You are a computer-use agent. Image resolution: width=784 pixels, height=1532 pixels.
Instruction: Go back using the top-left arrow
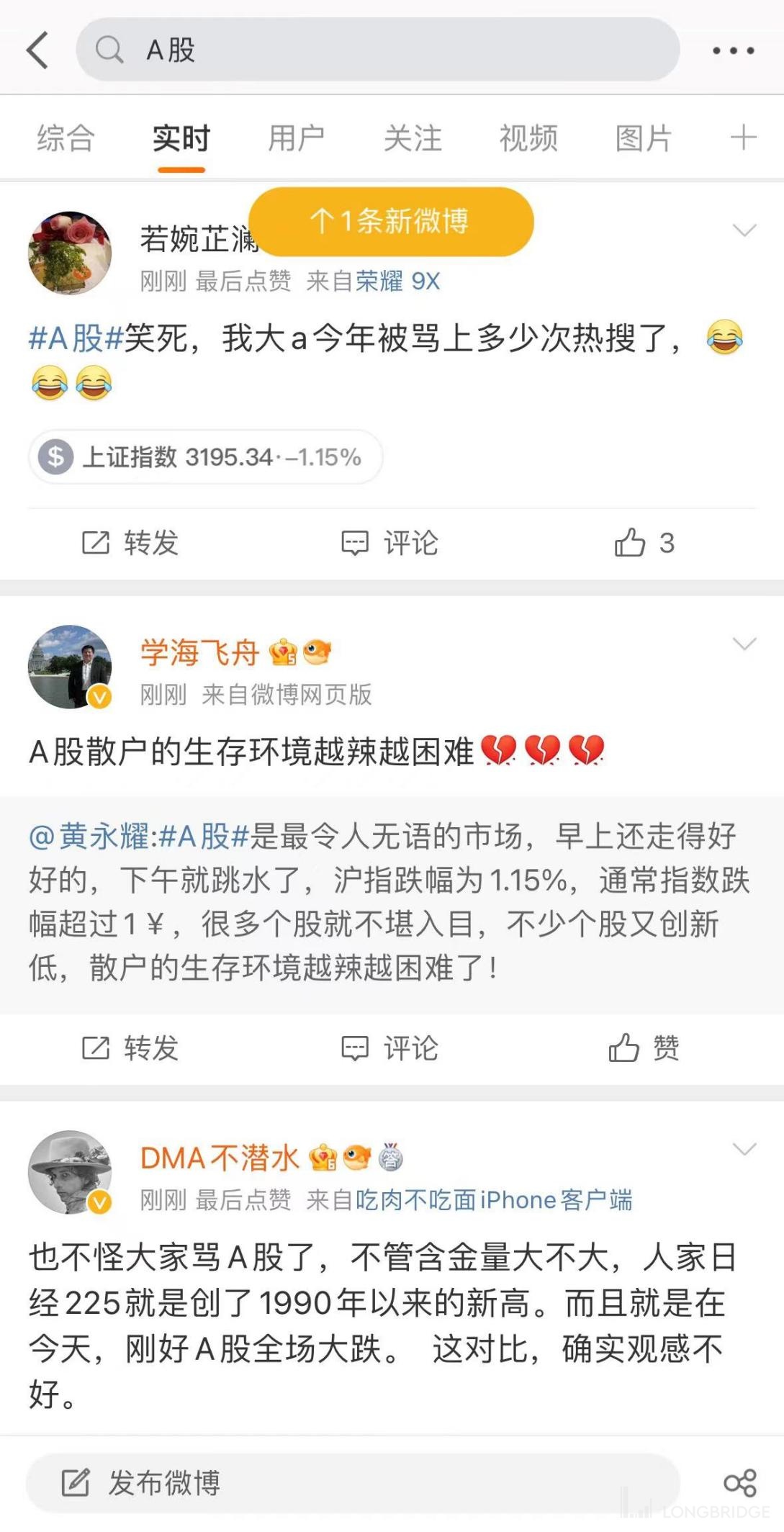point(37,50)
